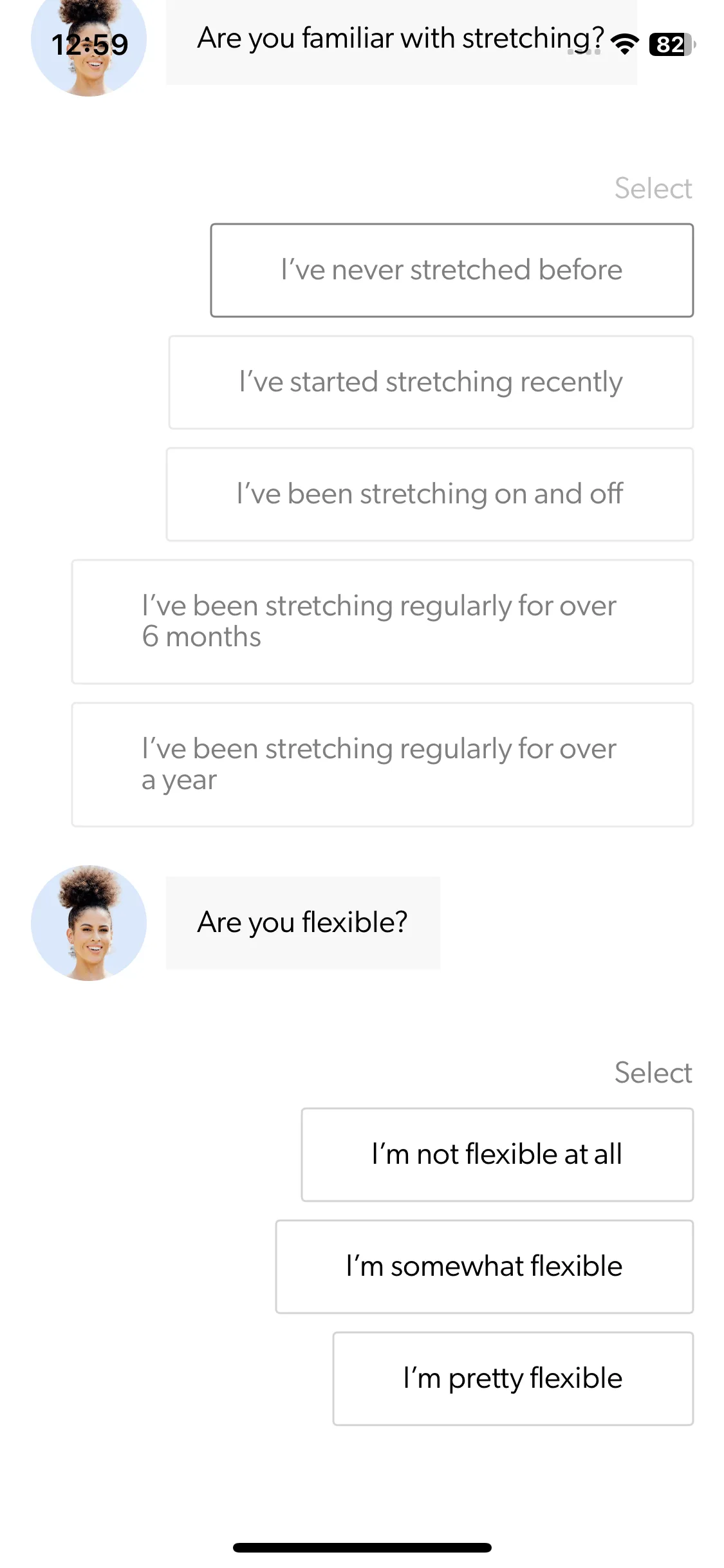Select stretching regularly for over 6 months

382,622
